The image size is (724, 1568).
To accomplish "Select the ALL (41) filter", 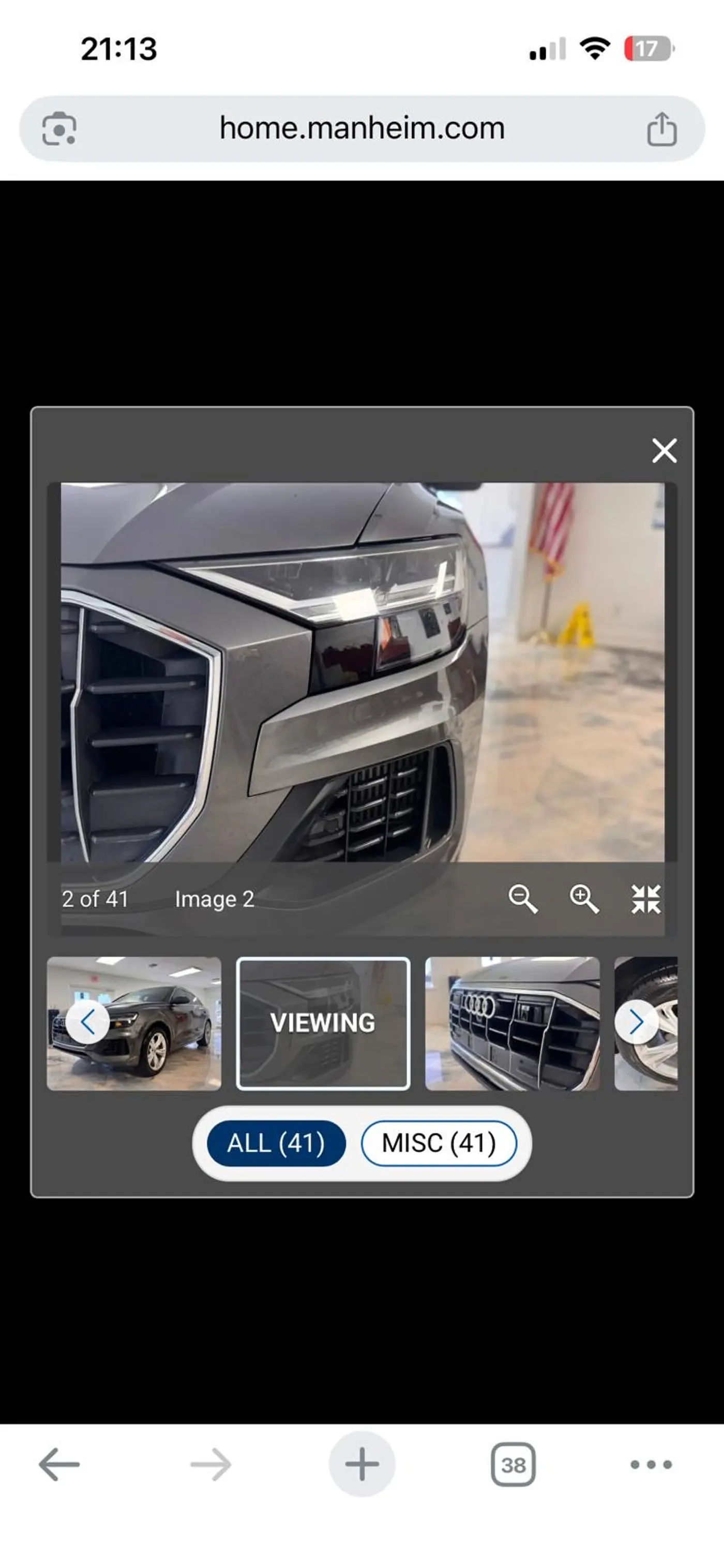I will [x=276, y=1143].
